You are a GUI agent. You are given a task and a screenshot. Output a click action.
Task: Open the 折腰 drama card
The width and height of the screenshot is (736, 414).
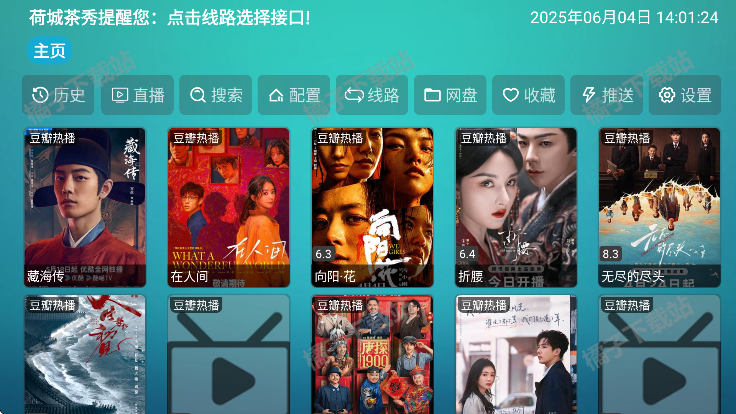[x=516, y=207]
